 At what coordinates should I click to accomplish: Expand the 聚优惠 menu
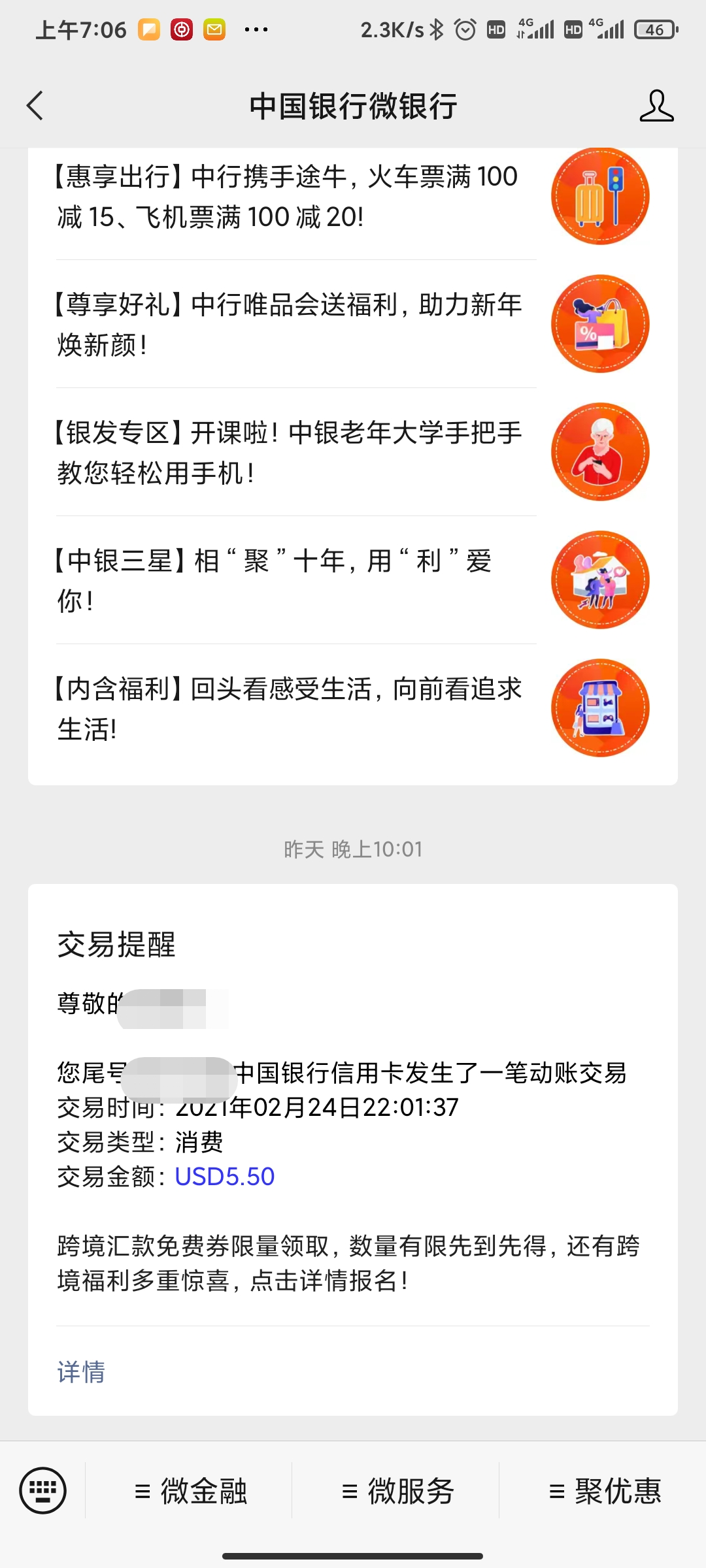(605, 1491)
